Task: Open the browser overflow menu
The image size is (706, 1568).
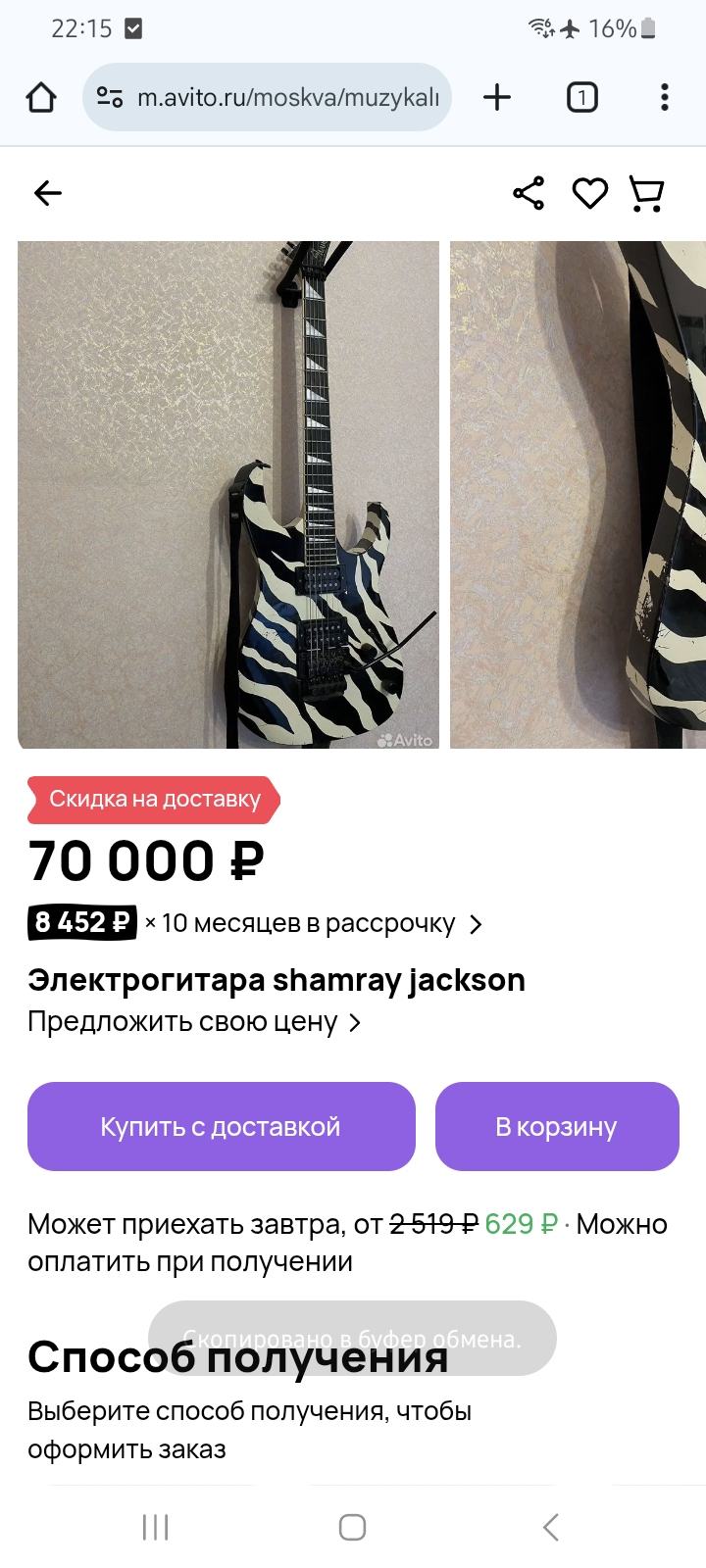Action: tap(665, 97)
